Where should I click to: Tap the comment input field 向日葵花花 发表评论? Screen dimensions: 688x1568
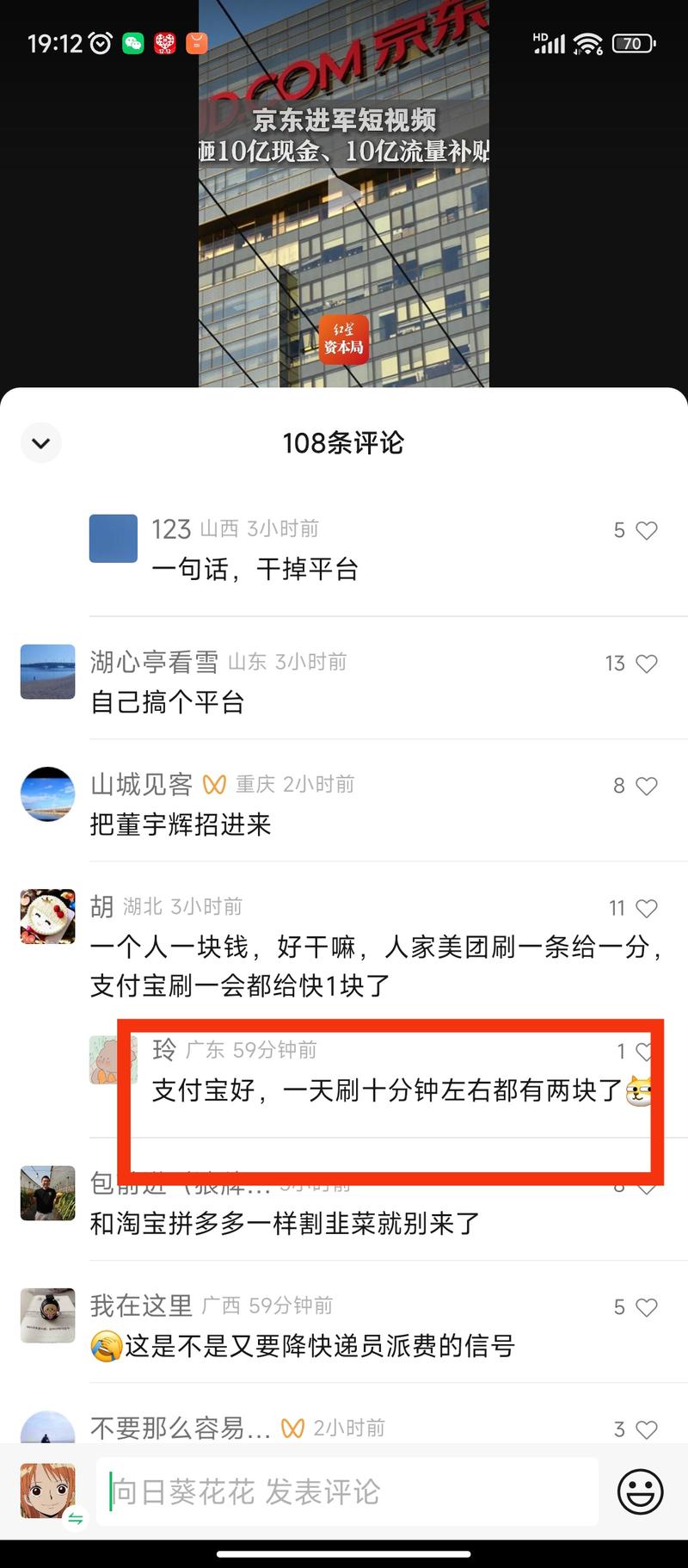[x=344, y=1491]
